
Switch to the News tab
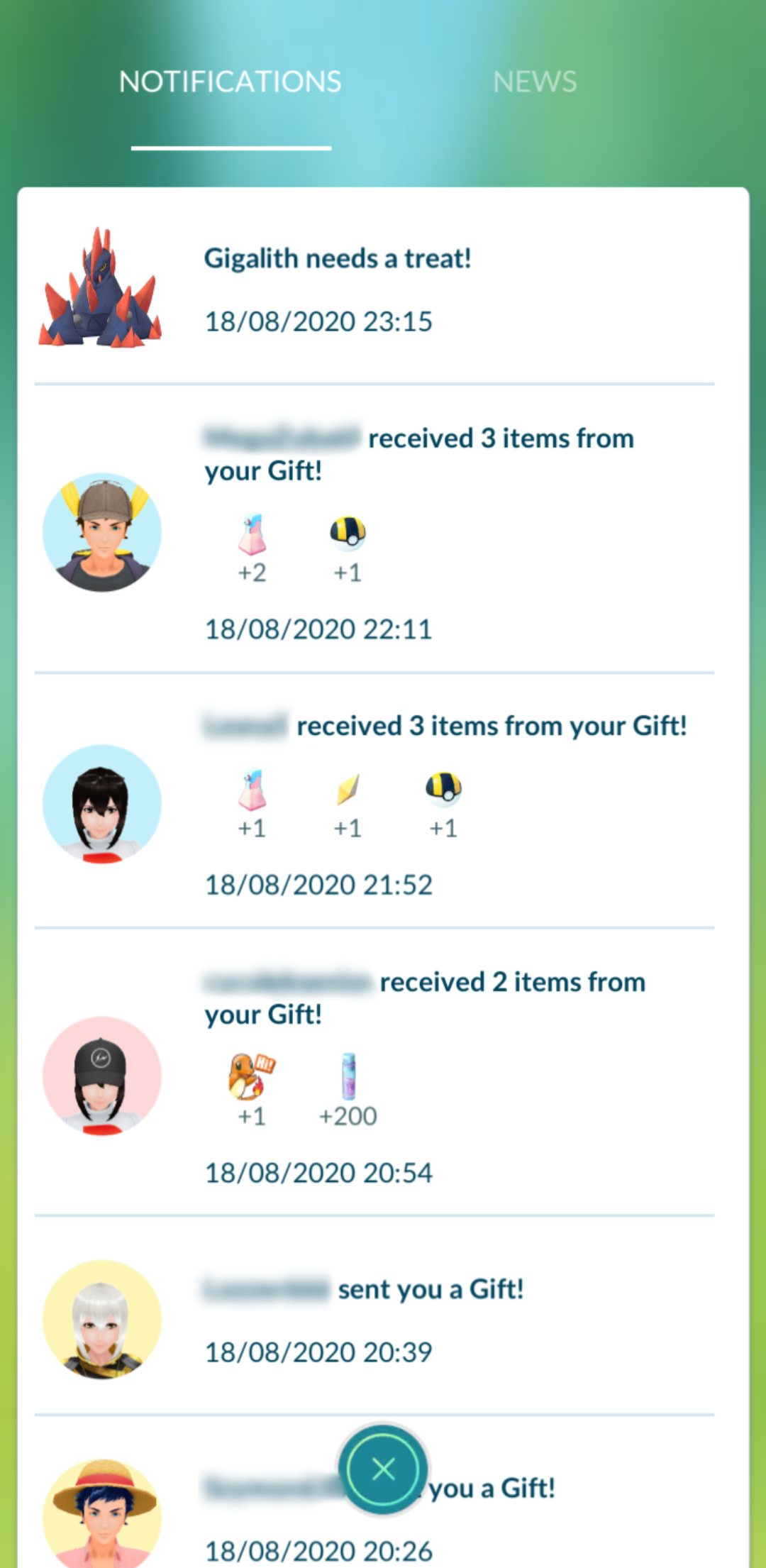pos(535,82)
